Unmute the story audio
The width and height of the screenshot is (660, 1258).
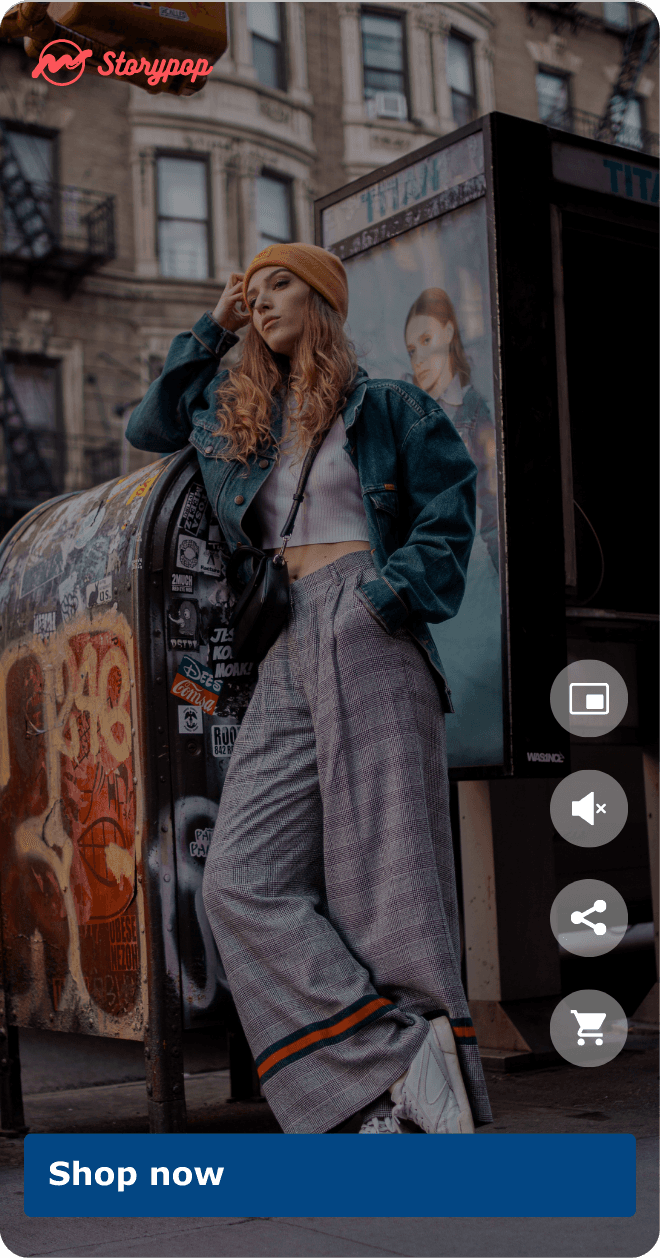589,809
